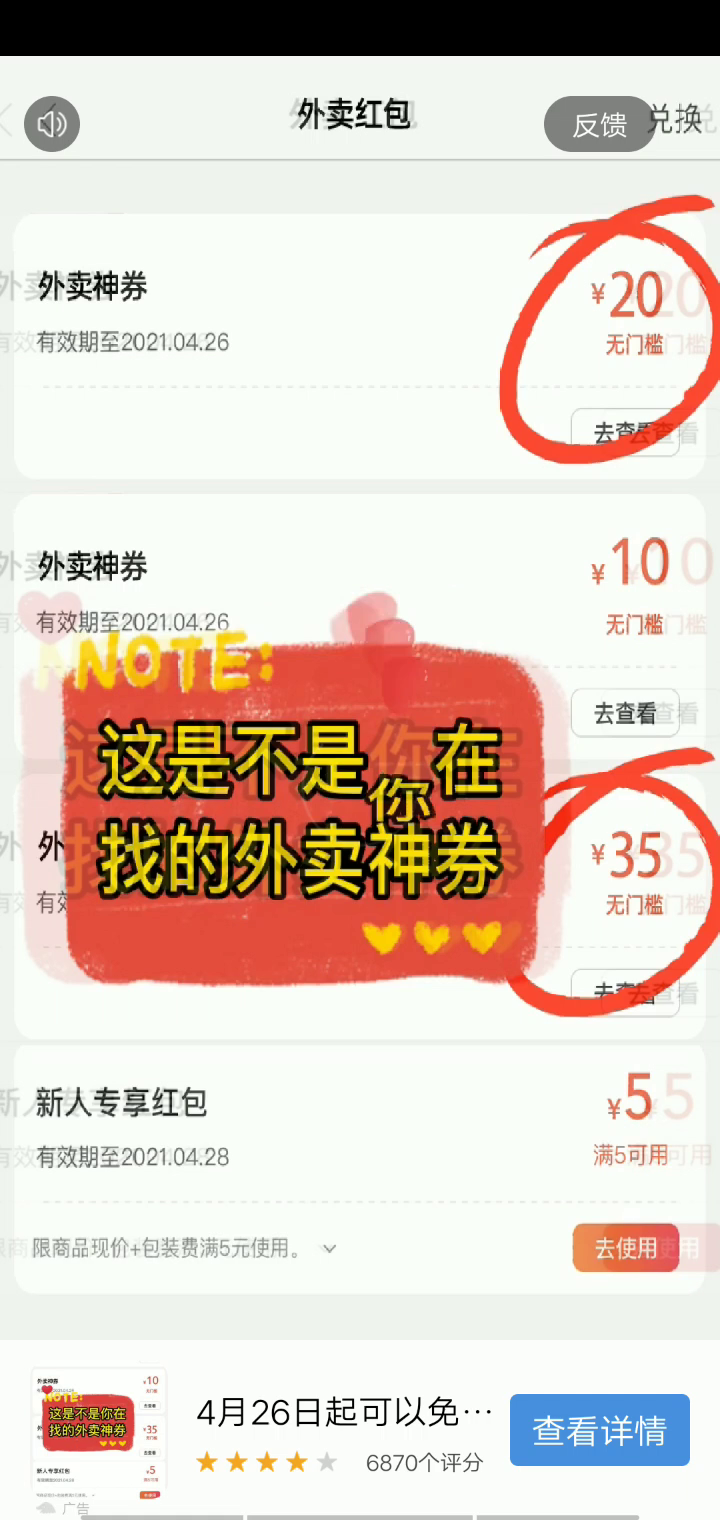This screenshot has width=720, height=1520.
Task: Tap the 反馈 feedback button
Action: click(599, 124)
